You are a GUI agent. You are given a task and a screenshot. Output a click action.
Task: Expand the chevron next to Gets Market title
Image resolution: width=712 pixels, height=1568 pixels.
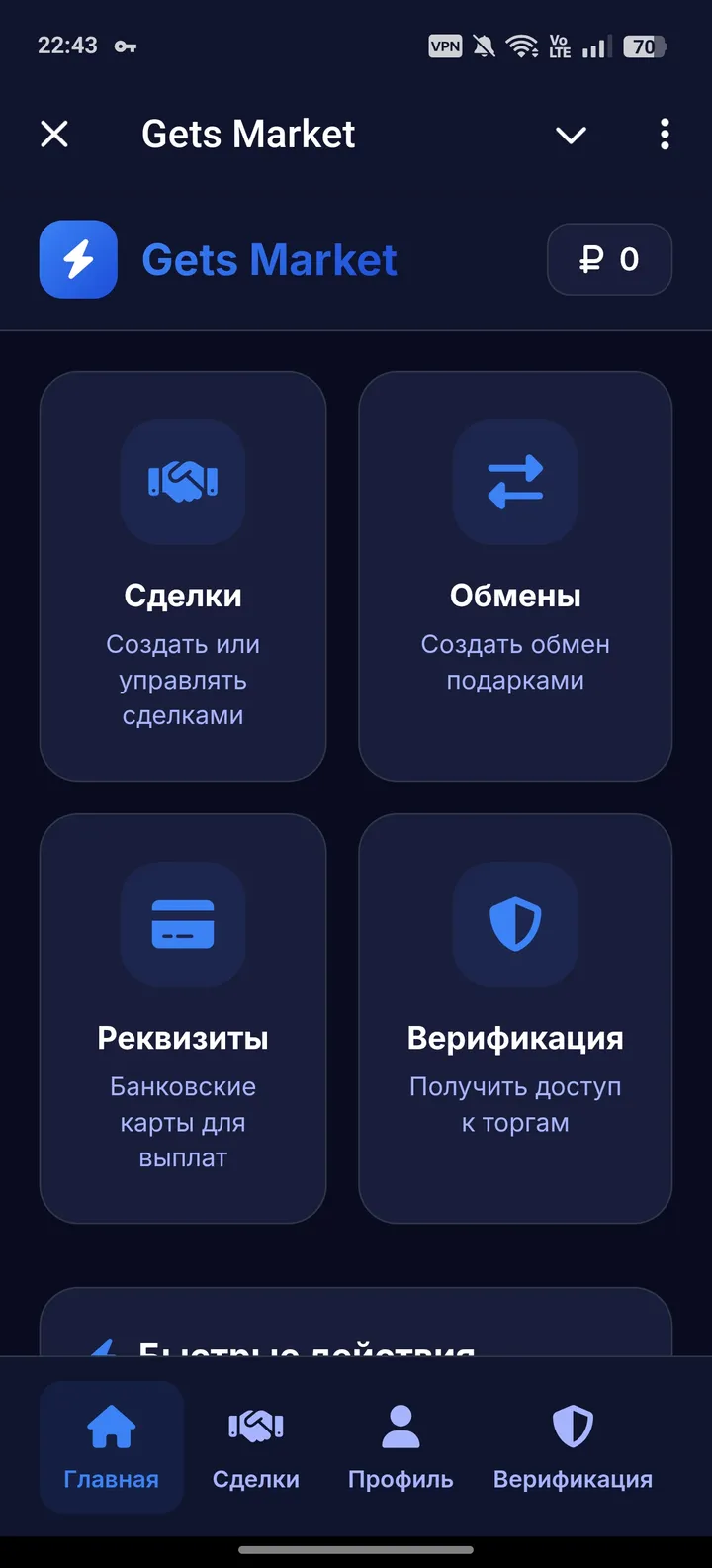[x=571, y=135]
